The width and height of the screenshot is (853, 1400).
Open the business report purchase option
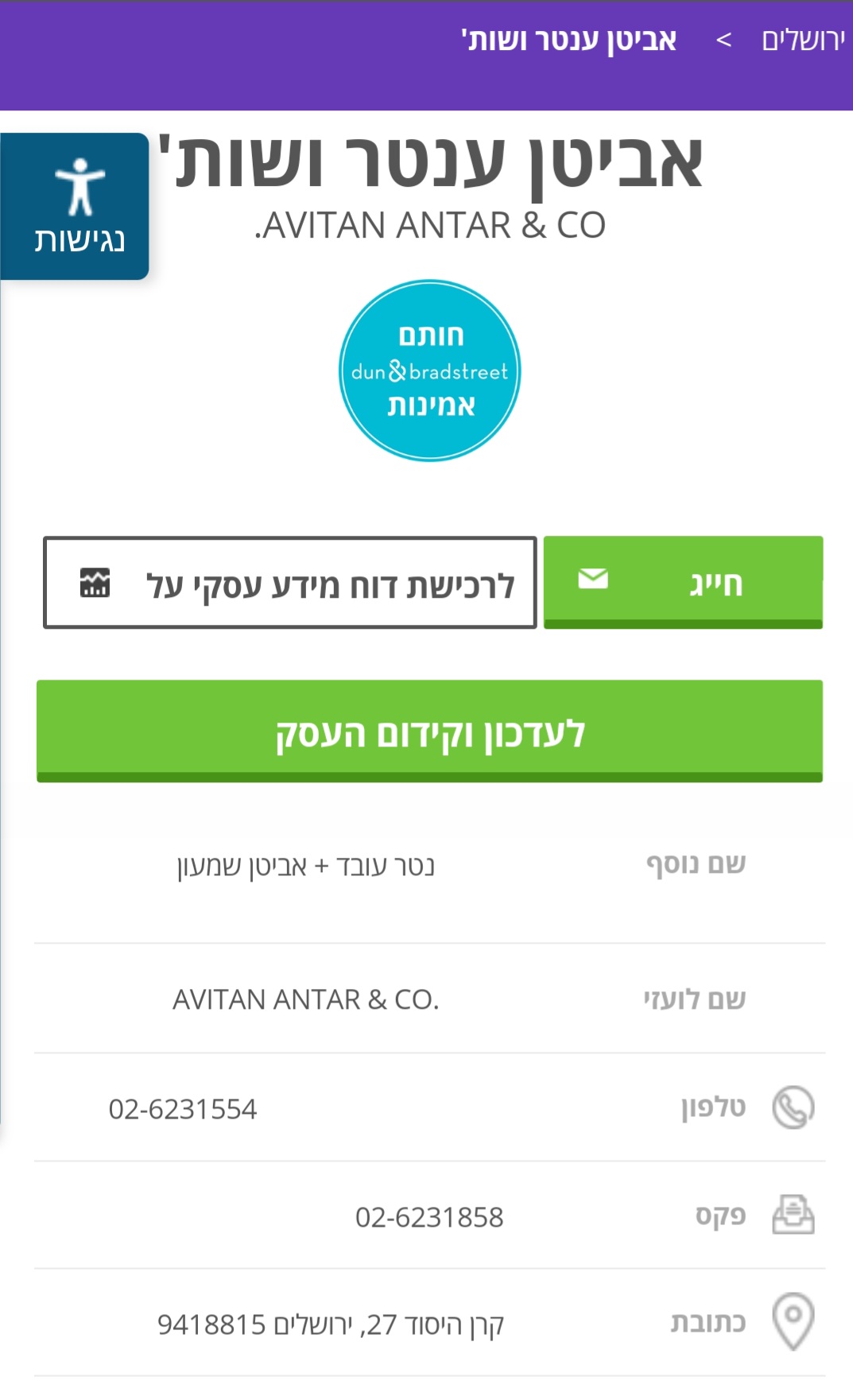[291, 583]
